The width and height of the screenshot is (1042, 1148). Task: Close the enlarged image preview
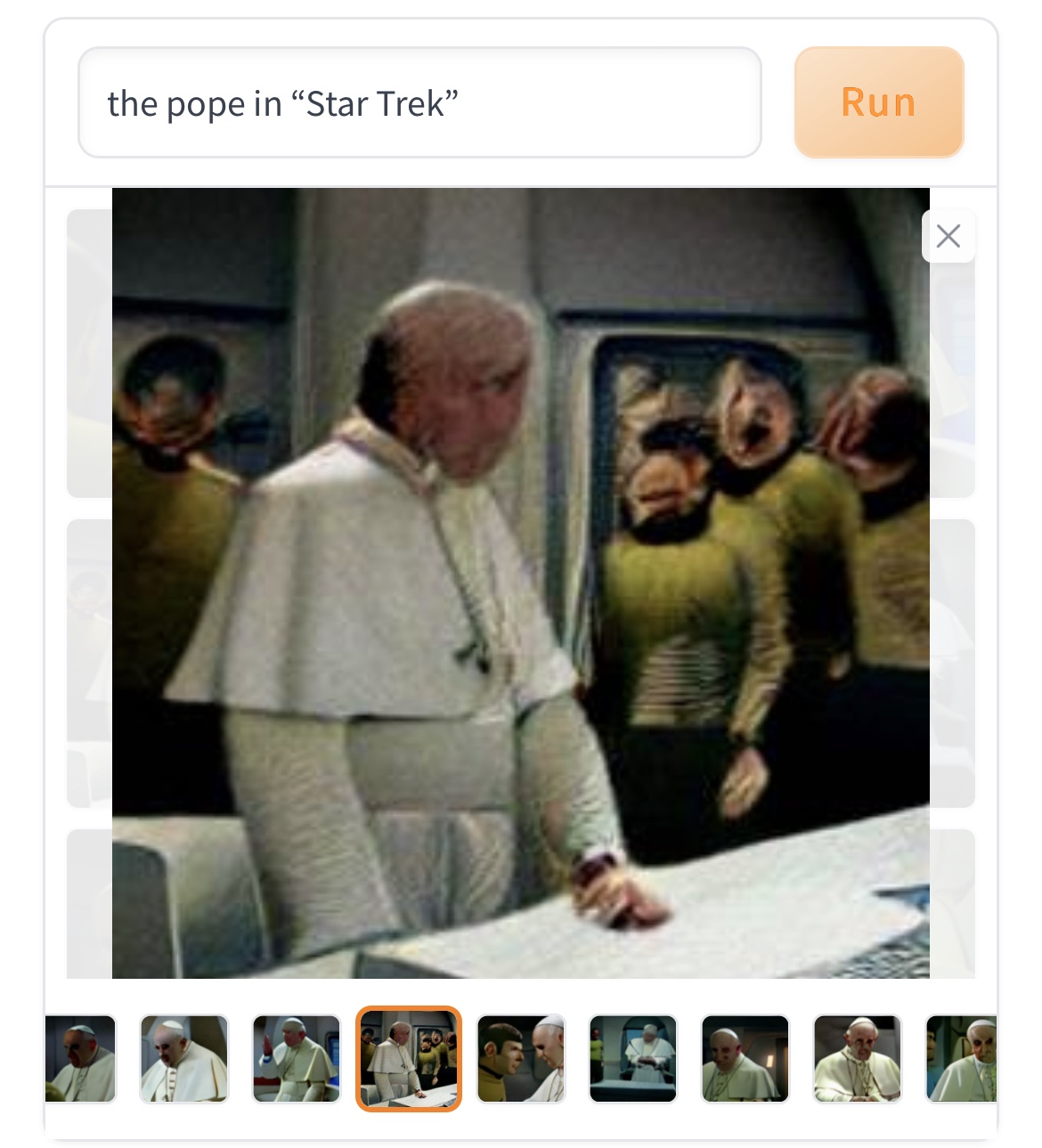[x=948, y=236]
